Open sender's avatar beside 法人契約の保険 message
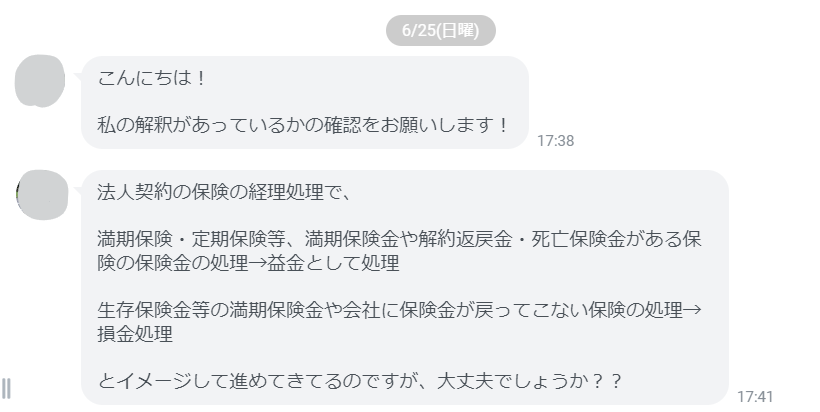The height and width of the screenshot is (412, 820). [40, 195]
